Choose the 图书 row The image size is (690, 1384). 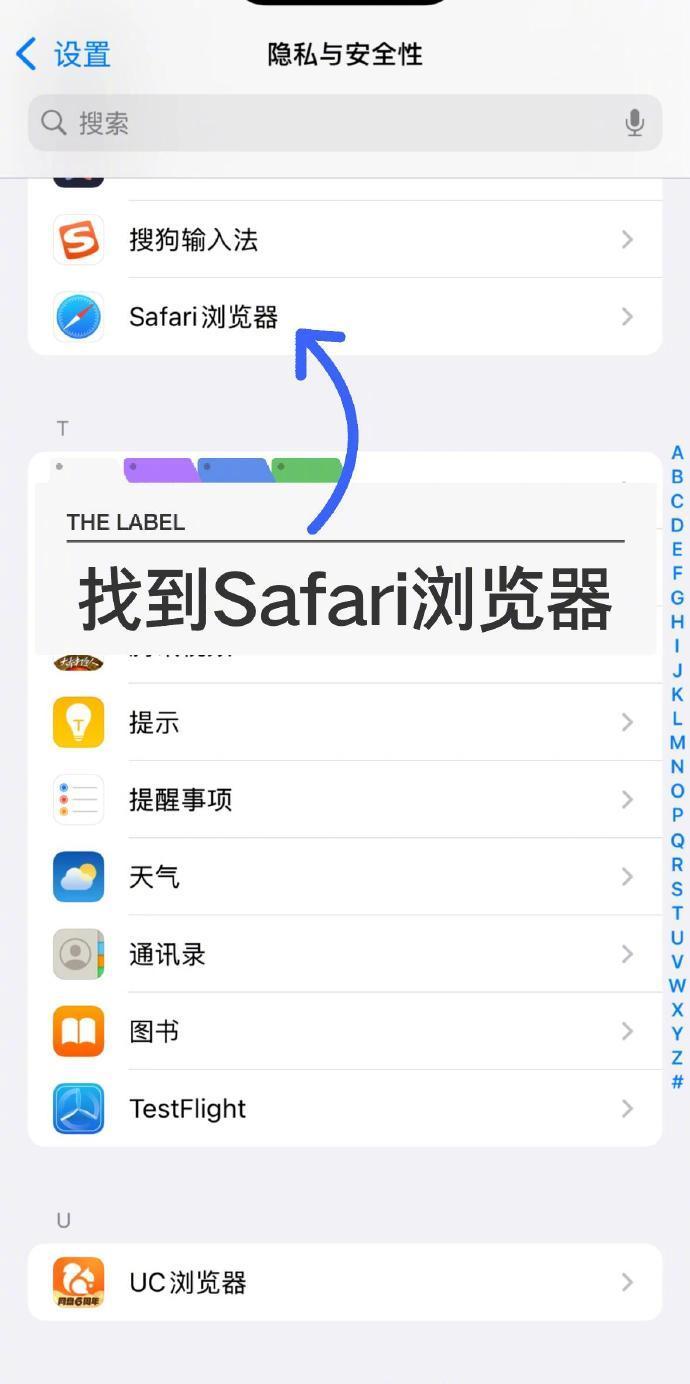[x=345, y=1031]
